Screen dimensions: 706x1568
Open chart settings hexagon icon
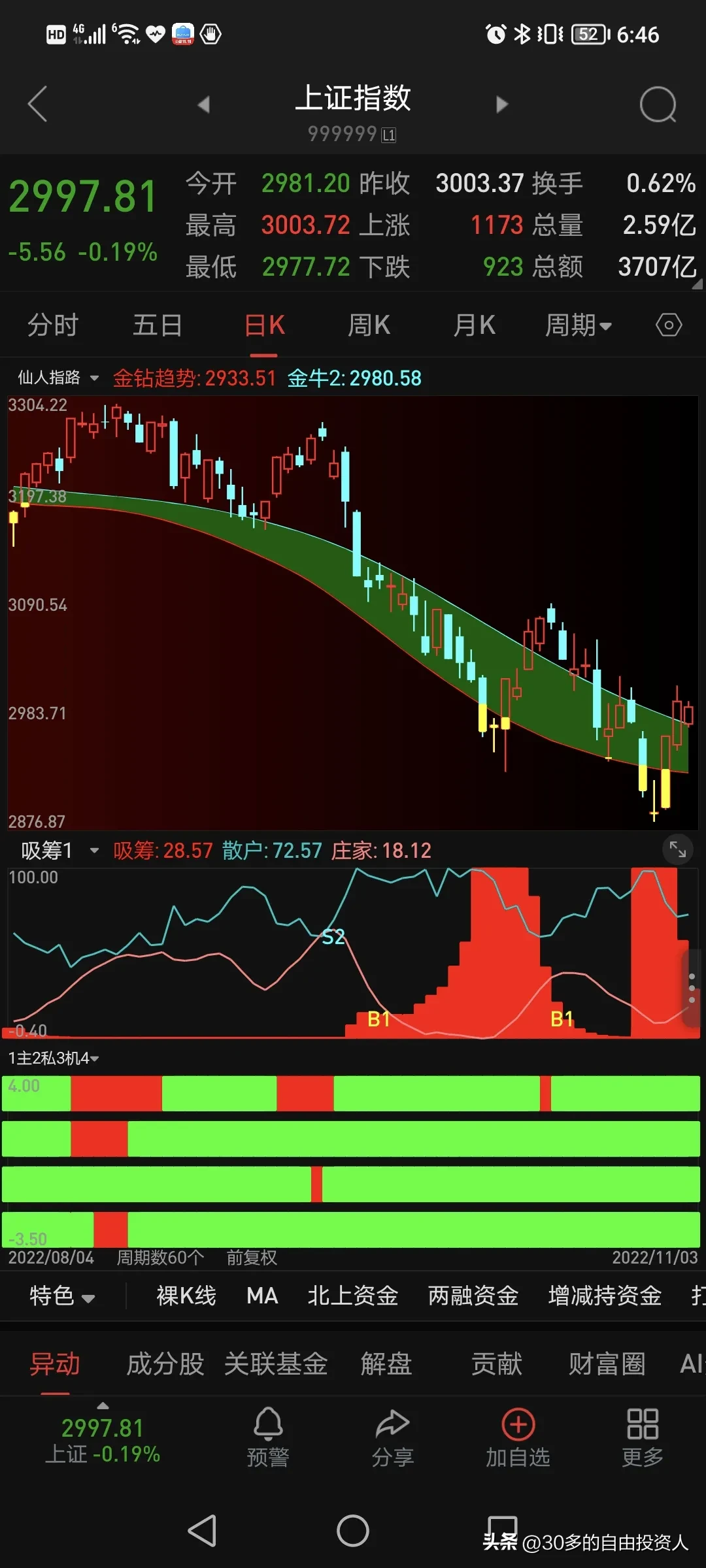[x=669, y=325]
